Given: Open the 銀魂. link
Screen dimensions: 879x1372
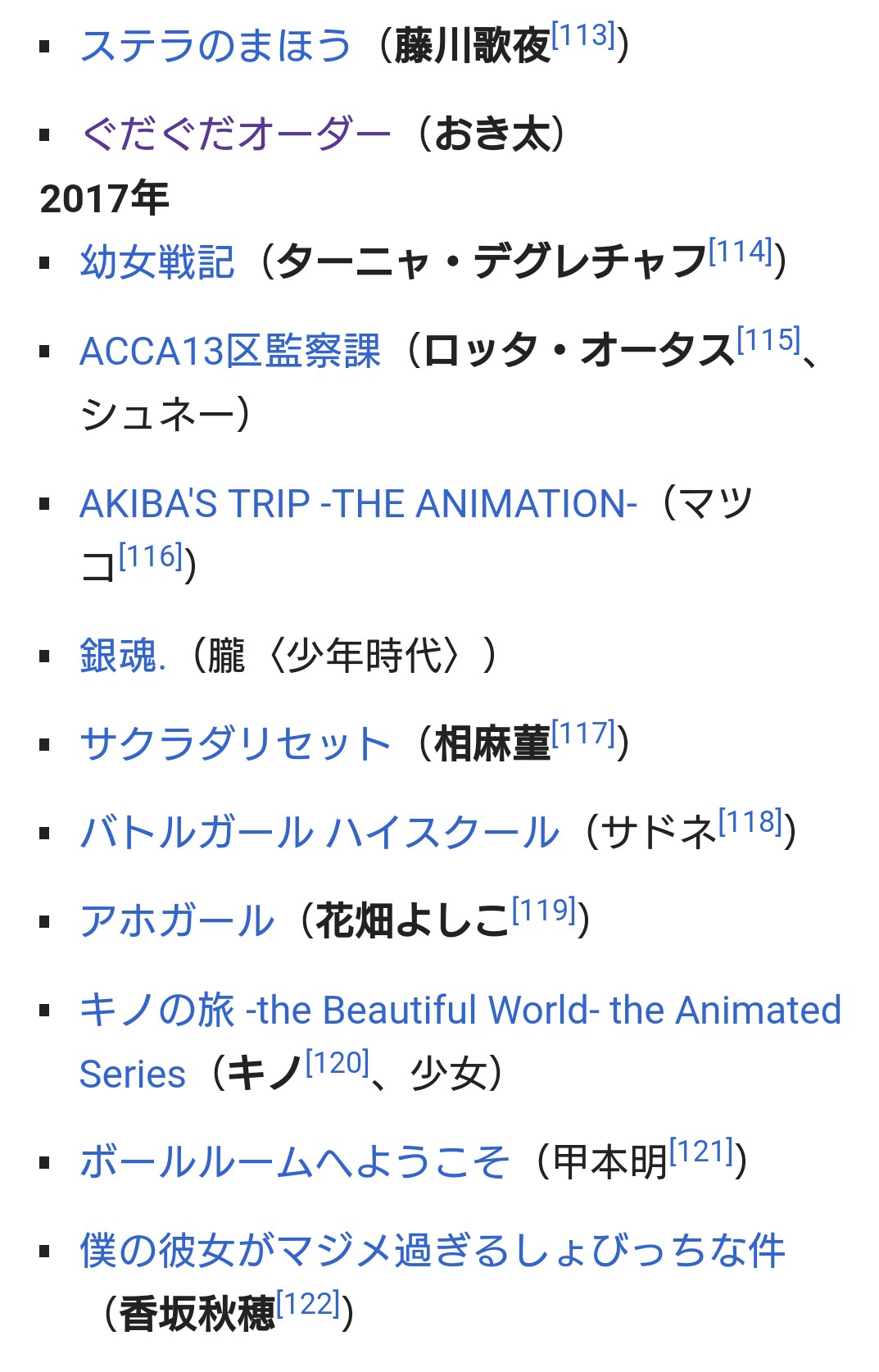Looking at the screenshot, I should point(123,656).
